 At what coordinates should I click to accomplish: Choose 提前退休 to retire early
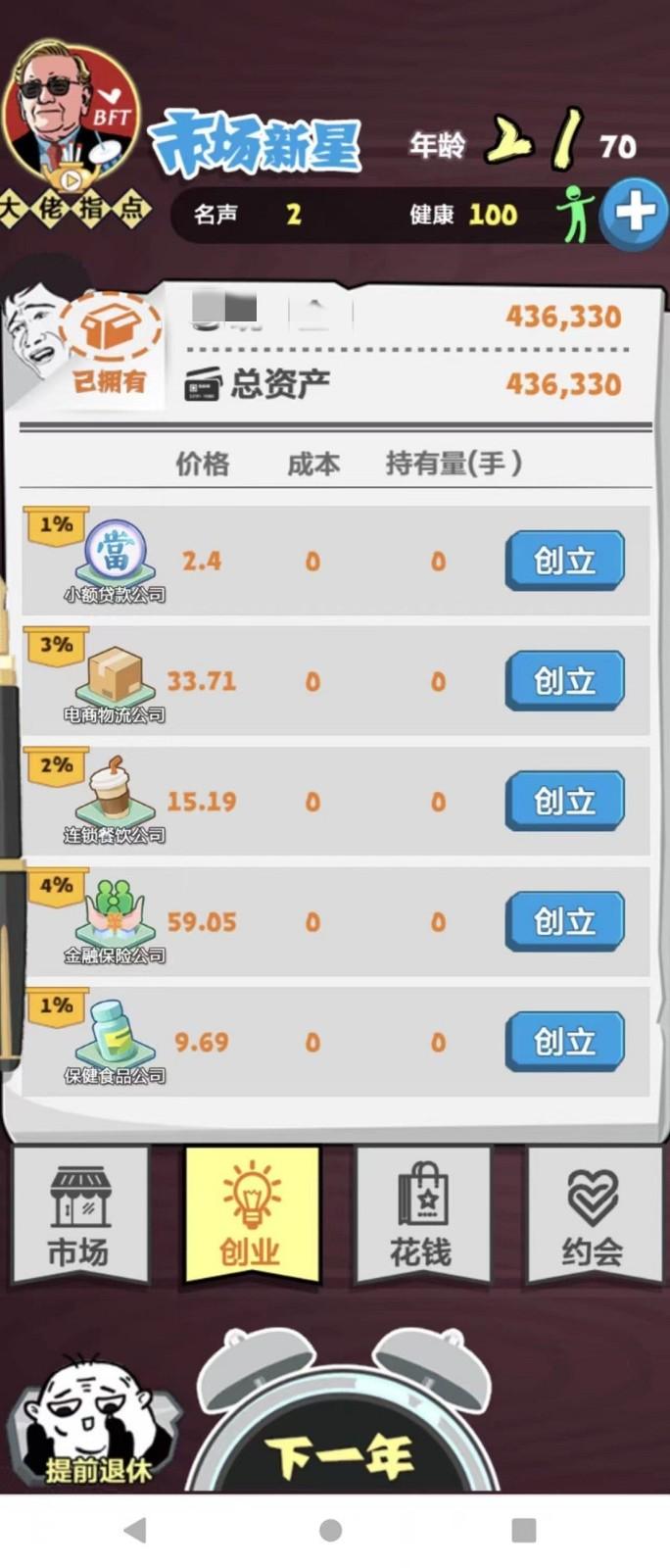[x=96, y=1421]
